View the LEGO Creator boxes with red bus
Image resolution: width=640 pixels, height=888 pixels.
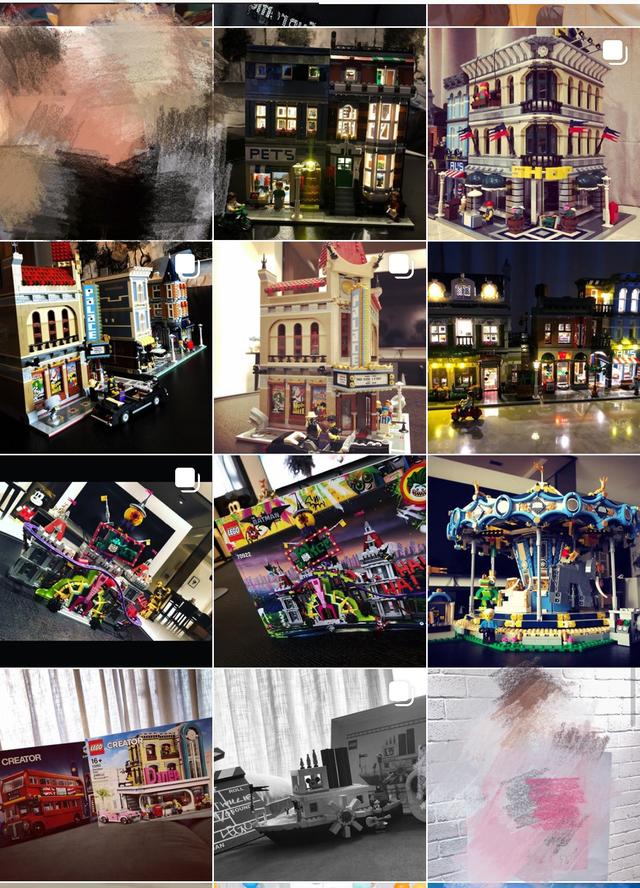105,775
